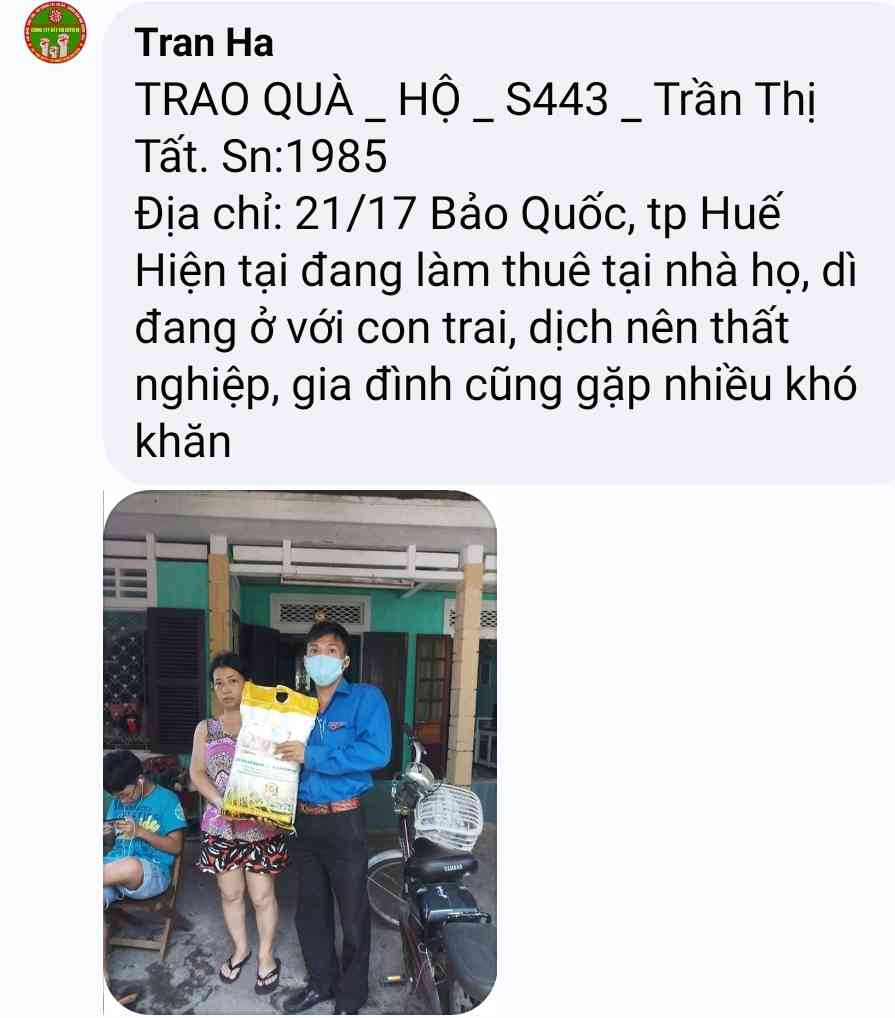Open the Tran Ha commenter name
Viewport: 895px width, 1018px height.
[x=203, y=42]
